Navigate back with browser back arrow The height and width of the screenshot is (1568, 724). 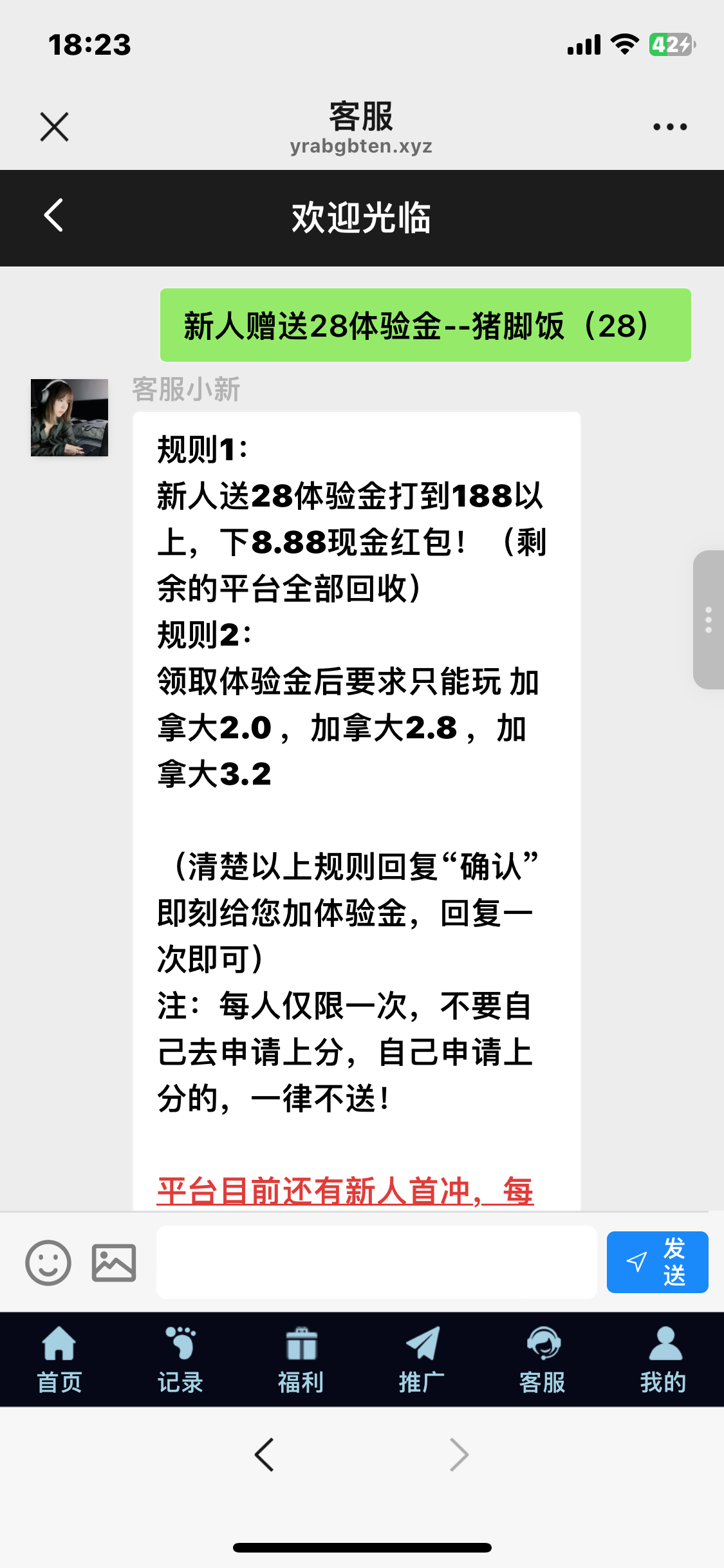tap(265, 1455)
